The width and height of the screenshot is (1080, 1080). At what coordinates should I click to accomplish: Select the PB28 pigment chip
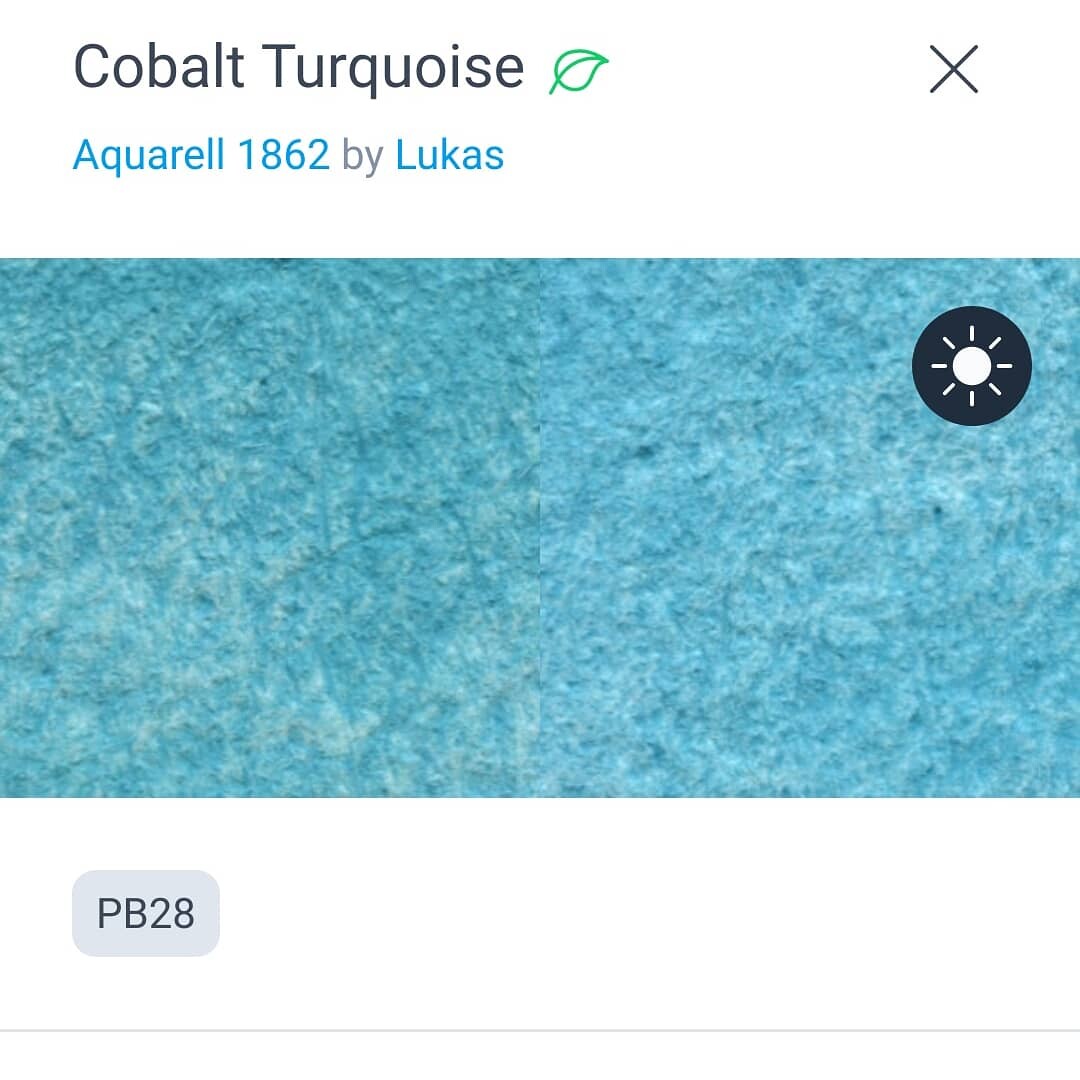point(146,913)
